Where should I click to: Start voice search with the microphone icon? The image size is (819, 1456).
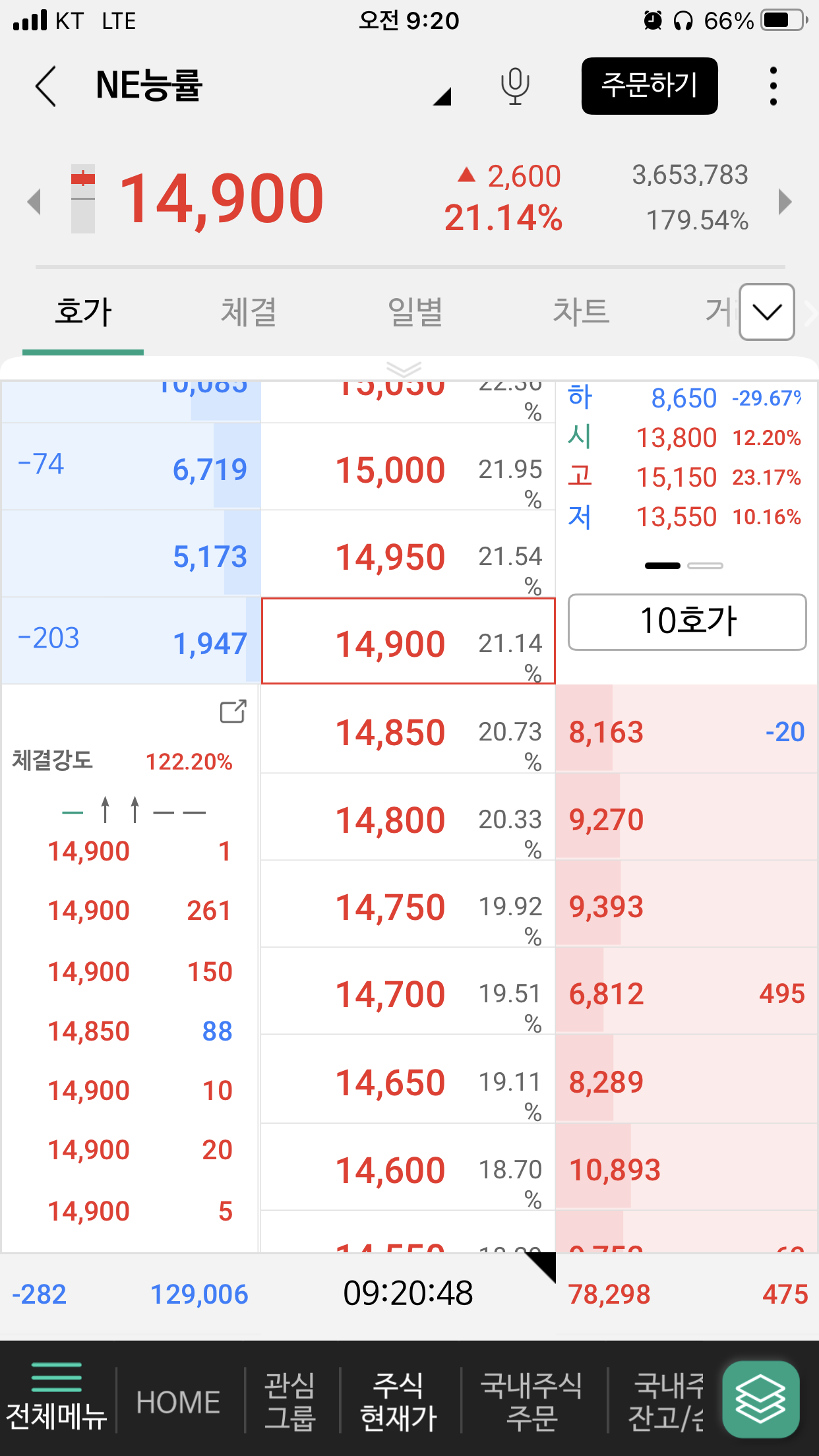coord(515,86)
